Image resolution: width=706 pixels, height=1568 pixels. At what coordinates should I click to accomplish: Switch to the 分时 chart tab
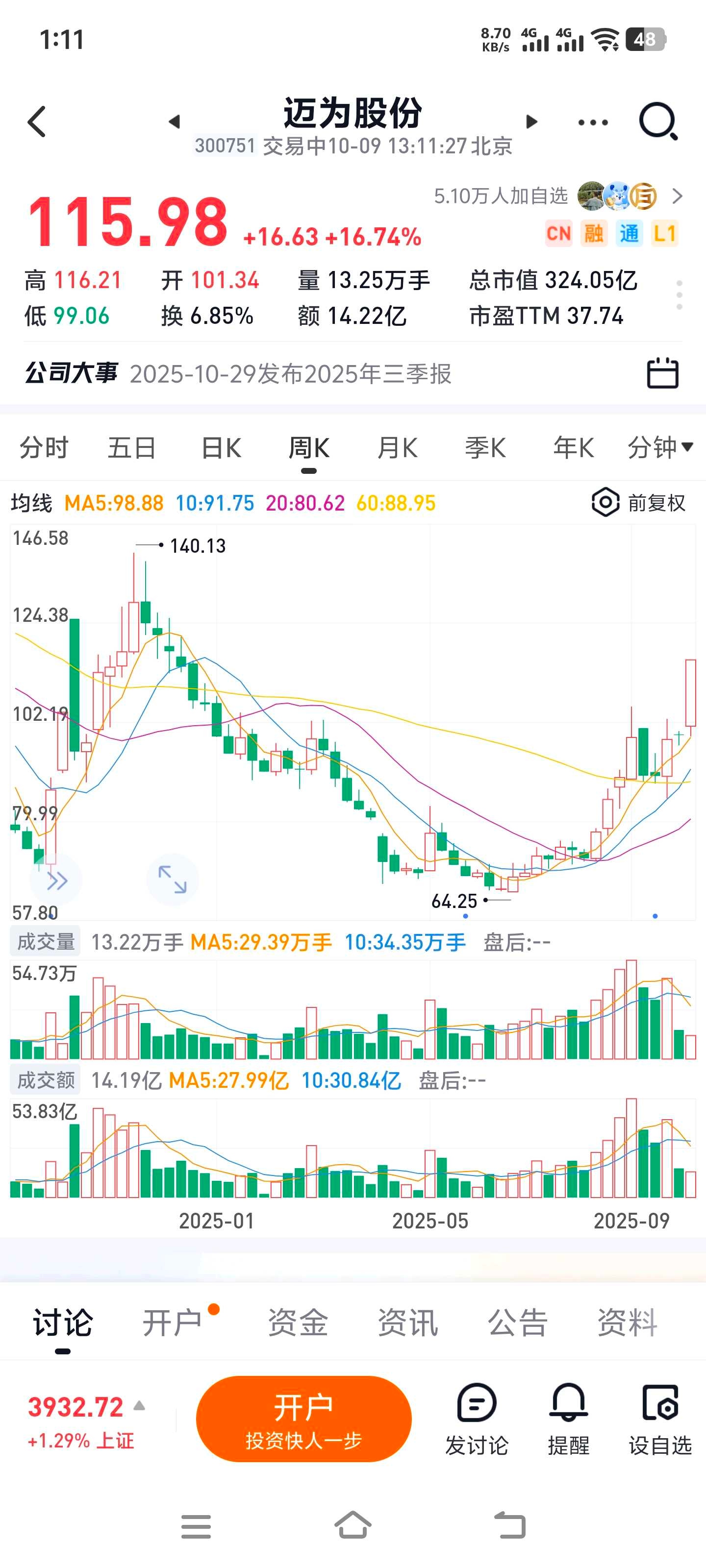44,448
